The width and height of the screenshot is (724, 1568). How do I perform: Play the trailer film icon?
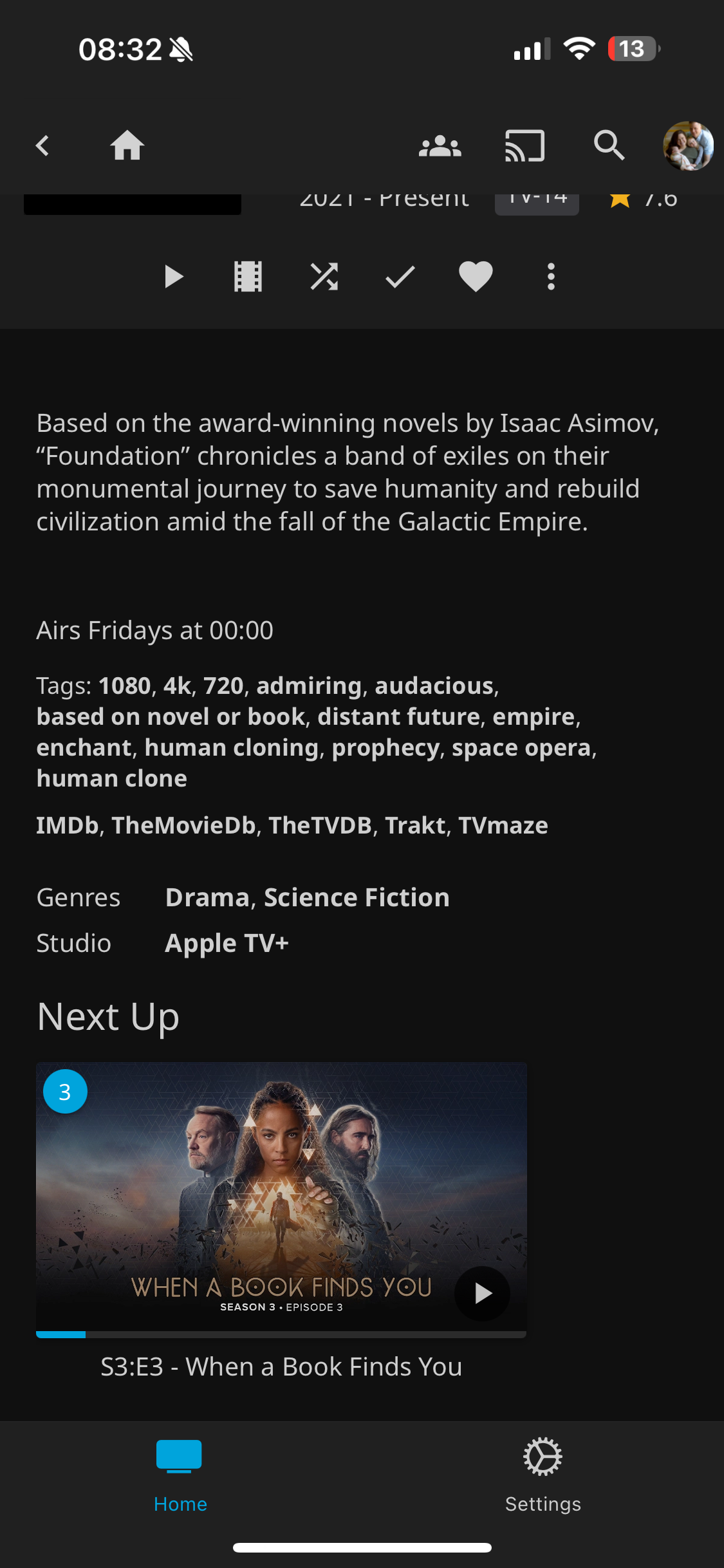248,277
